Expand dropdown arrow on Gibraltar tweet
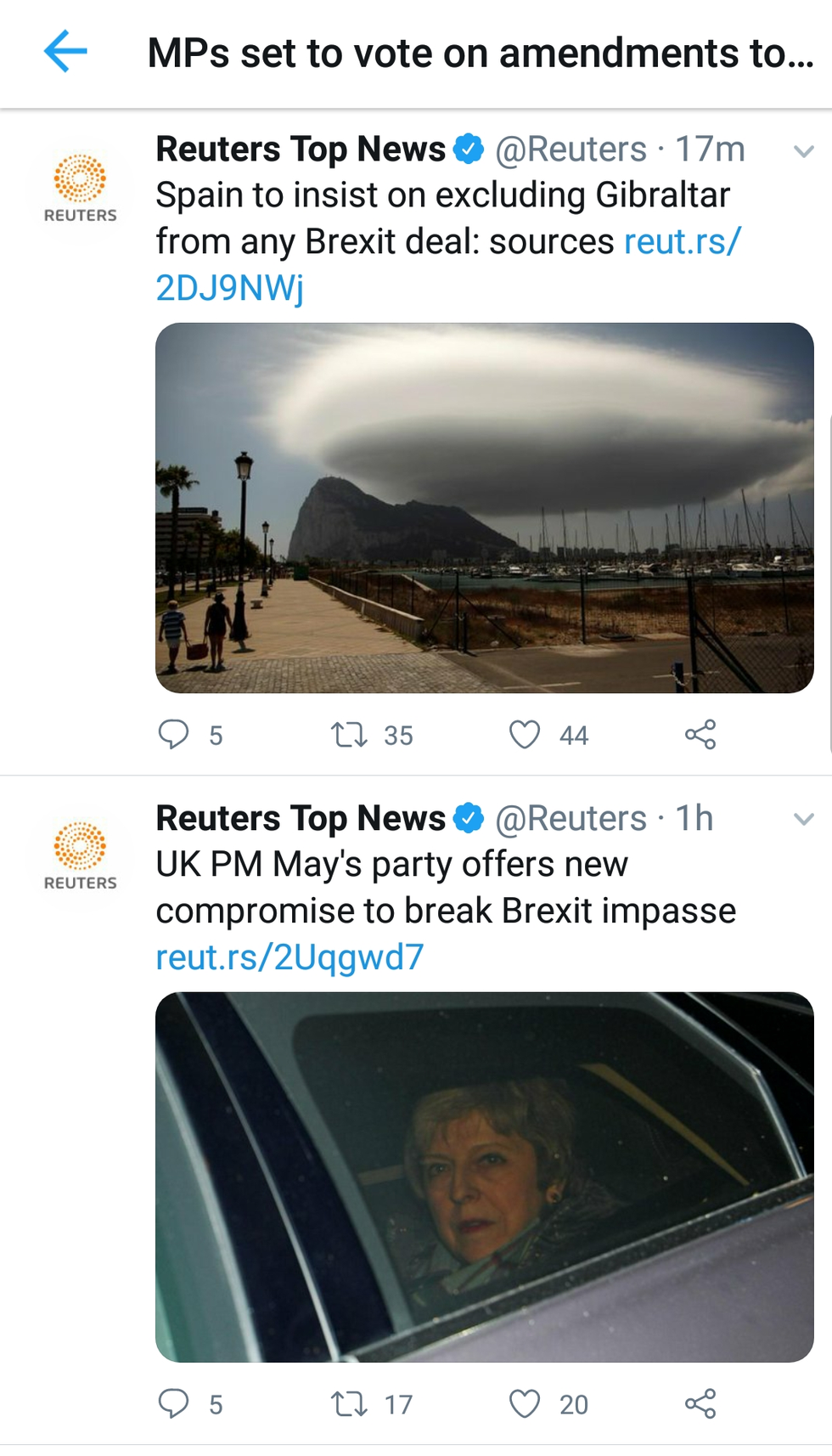Screen dimensions: 832x1456 [803, 151]
